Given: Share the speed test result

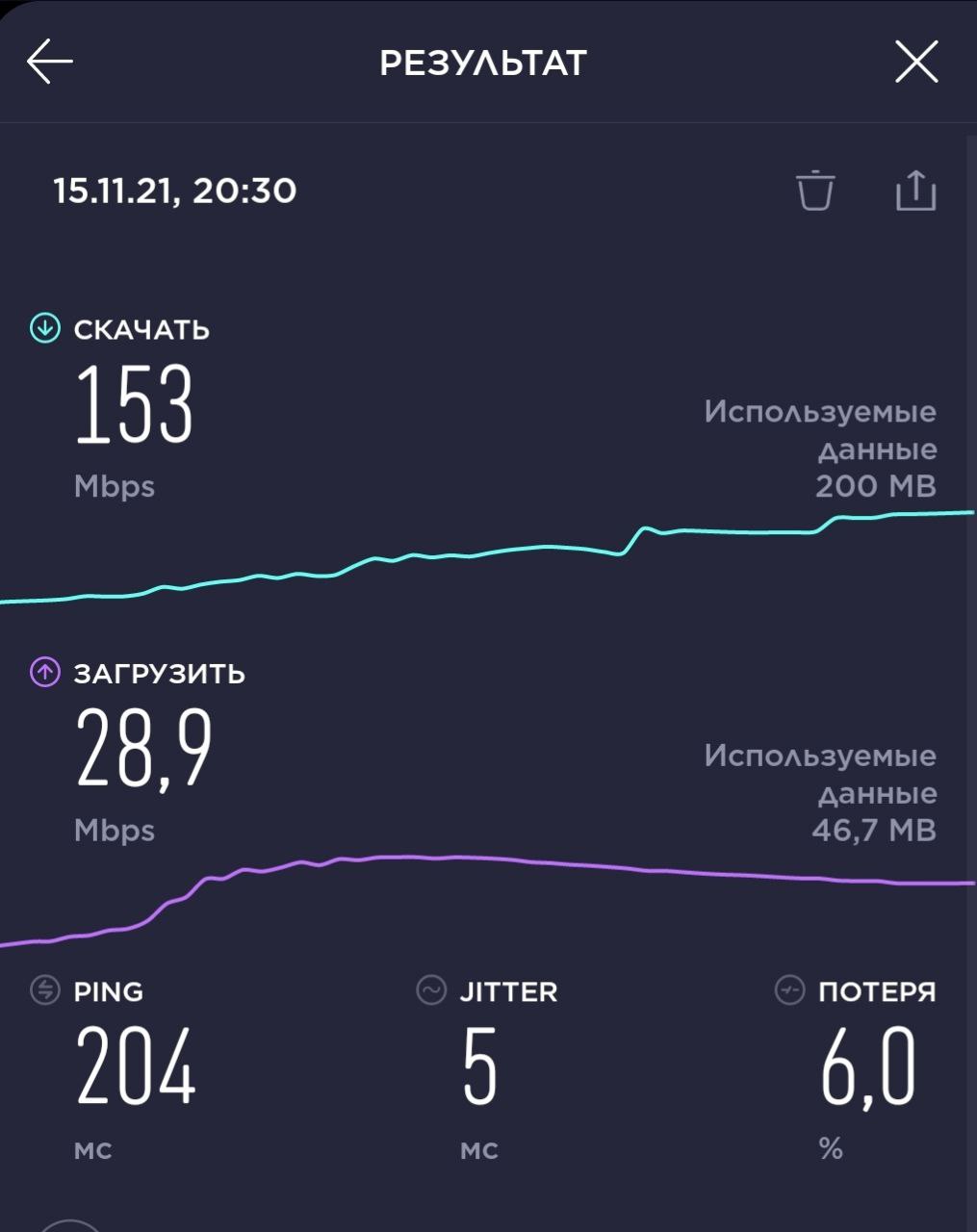Looking at the screenshot, I should click(x=915, y=190).
